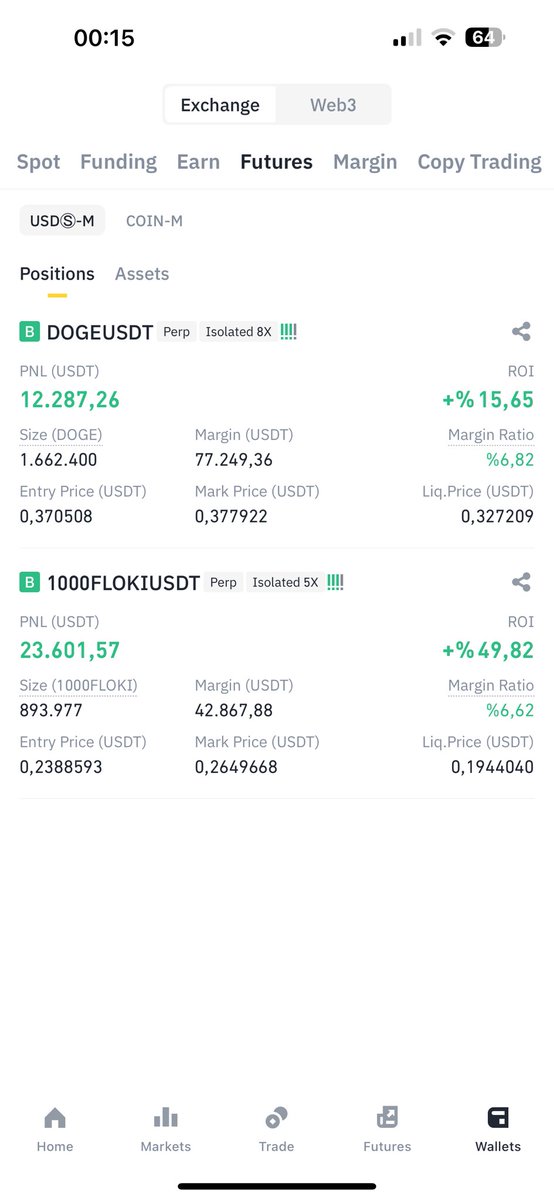The image size is (554, 1200).
Task: Select the COIN-M chip
Action: point(154,221)
